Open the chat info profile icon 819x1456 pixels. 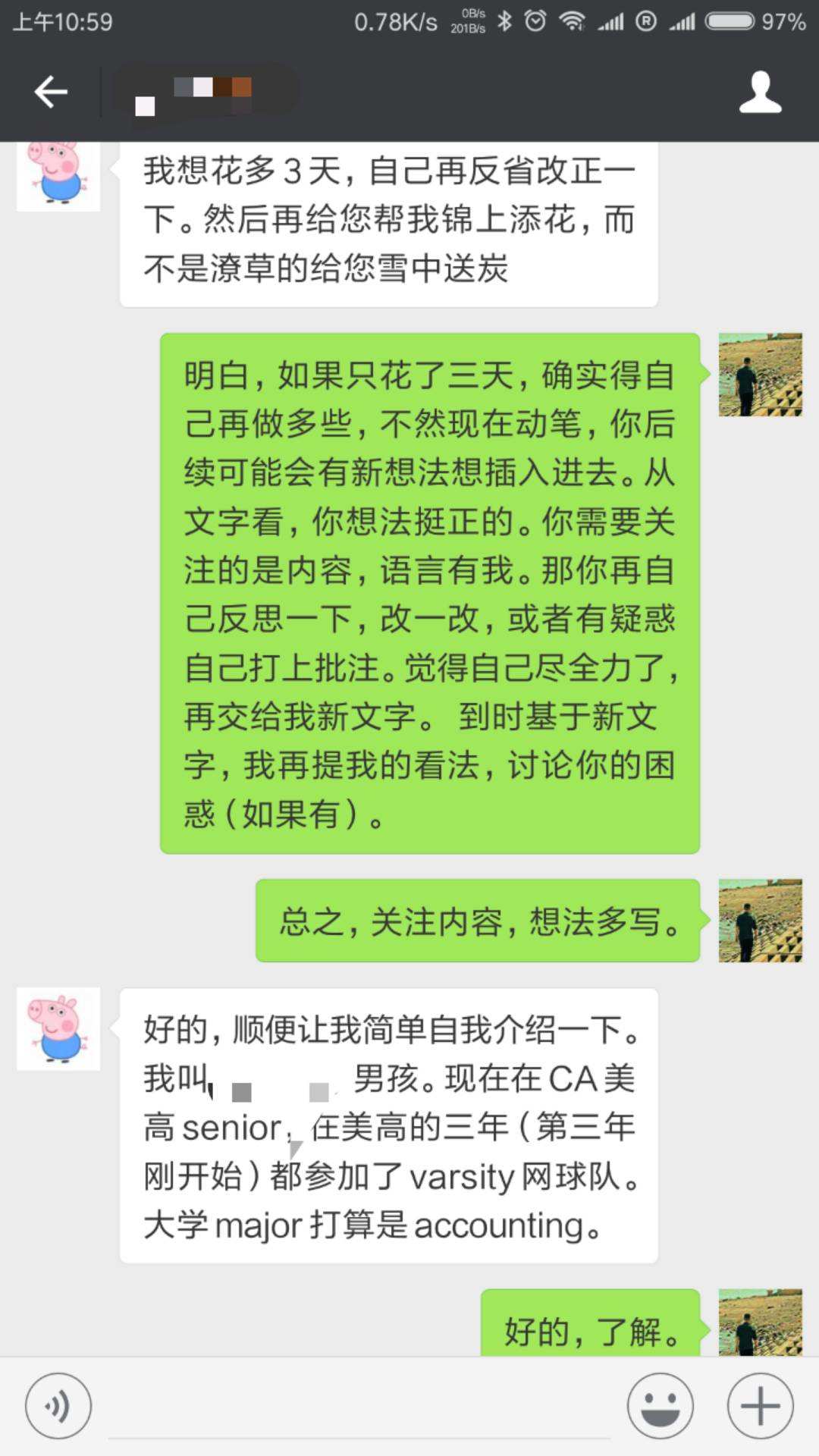[x=760, y=93]
